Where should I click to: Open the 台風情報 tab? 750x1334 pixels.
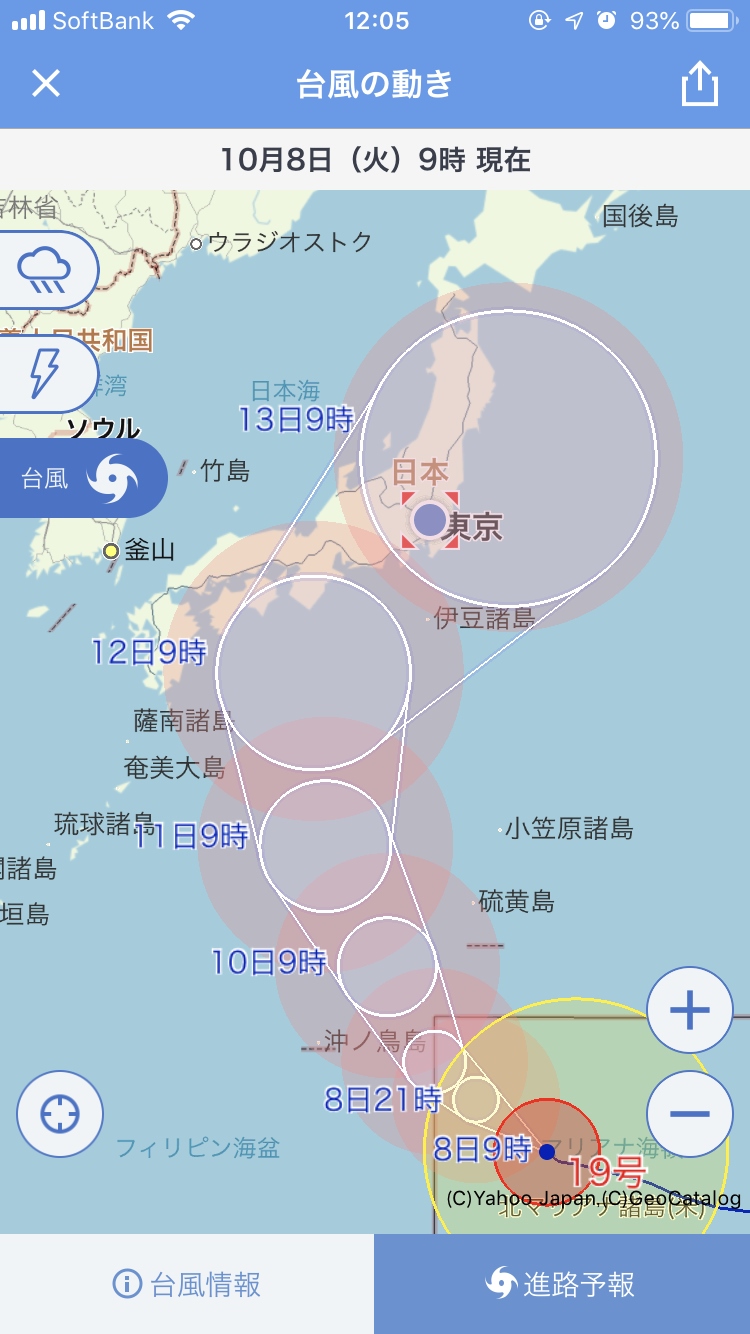187,1284
